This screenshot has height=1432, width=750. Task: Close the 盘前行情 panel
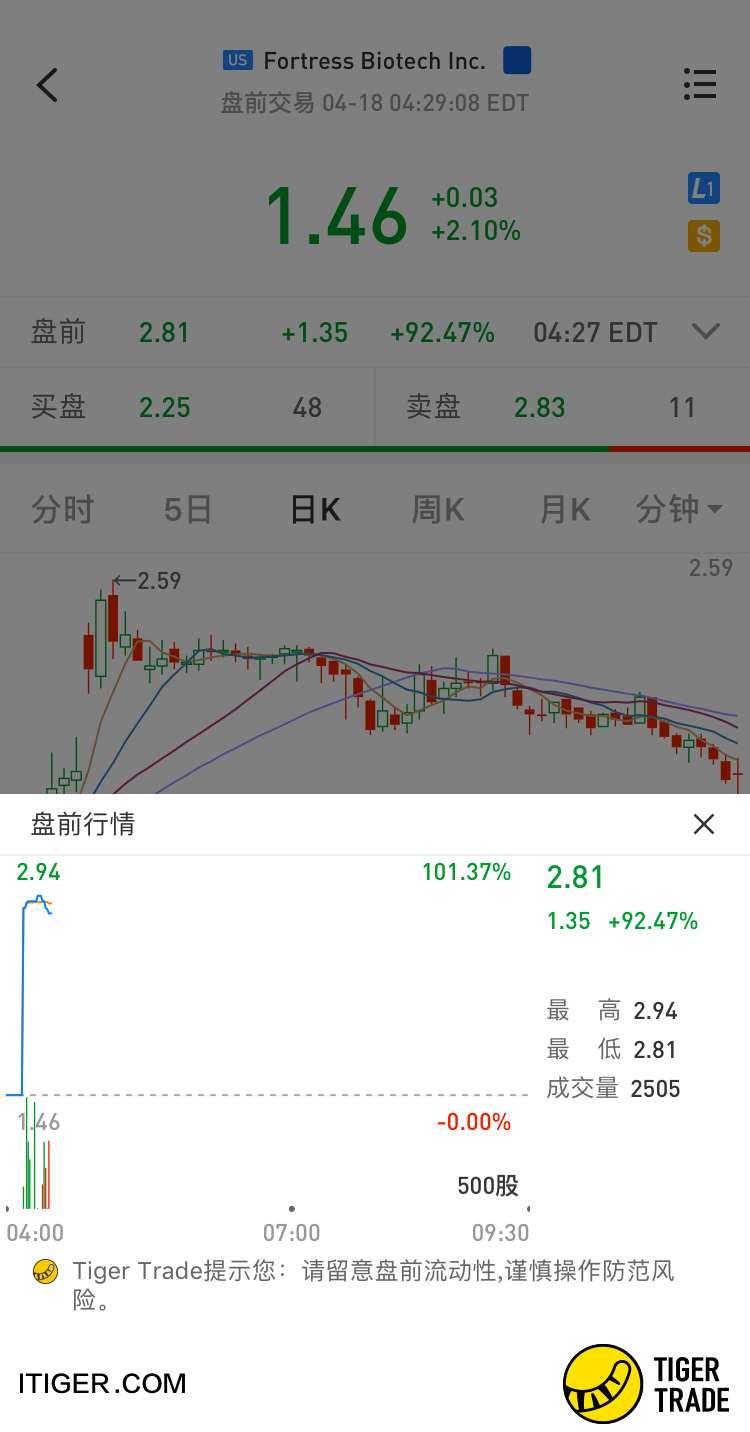[704, 824]
